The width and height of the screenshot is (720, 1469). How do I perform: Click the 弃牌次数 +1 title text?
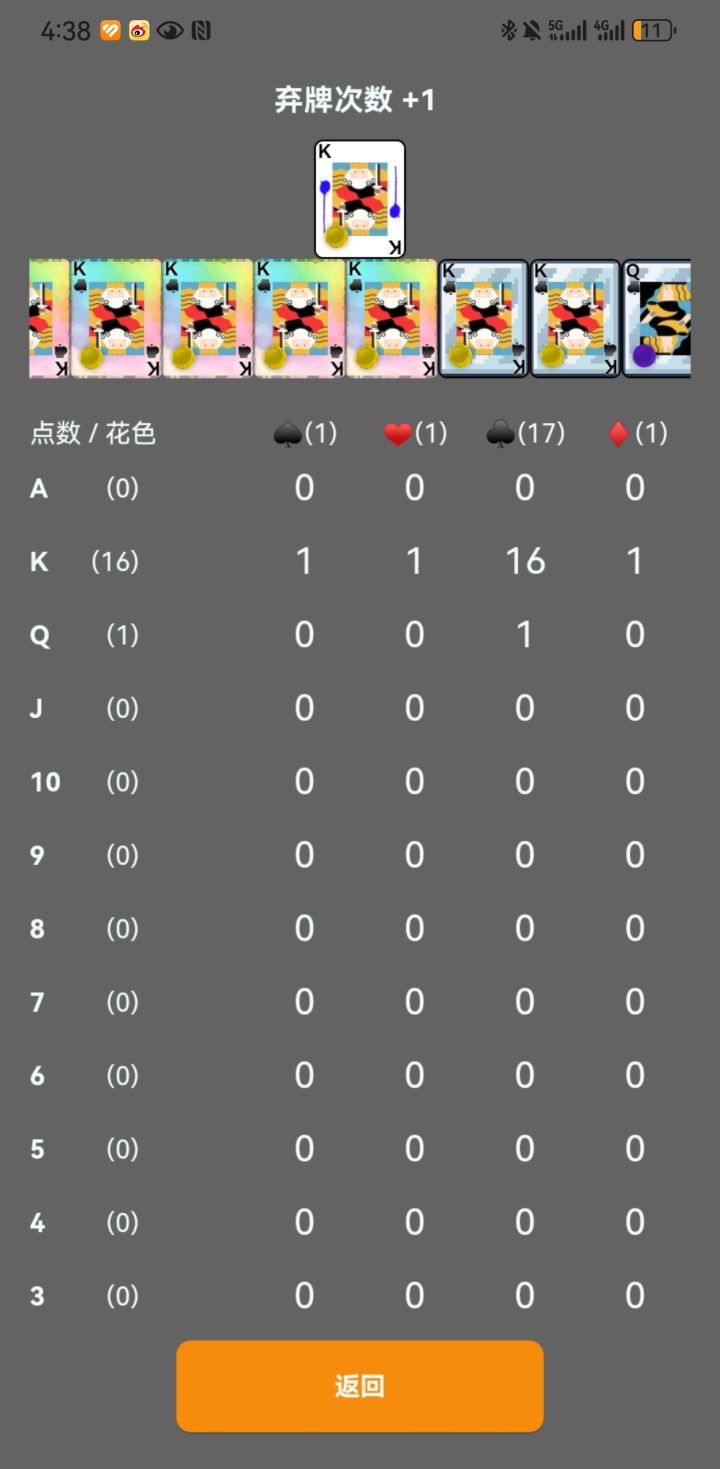click(x=359, y=101)
